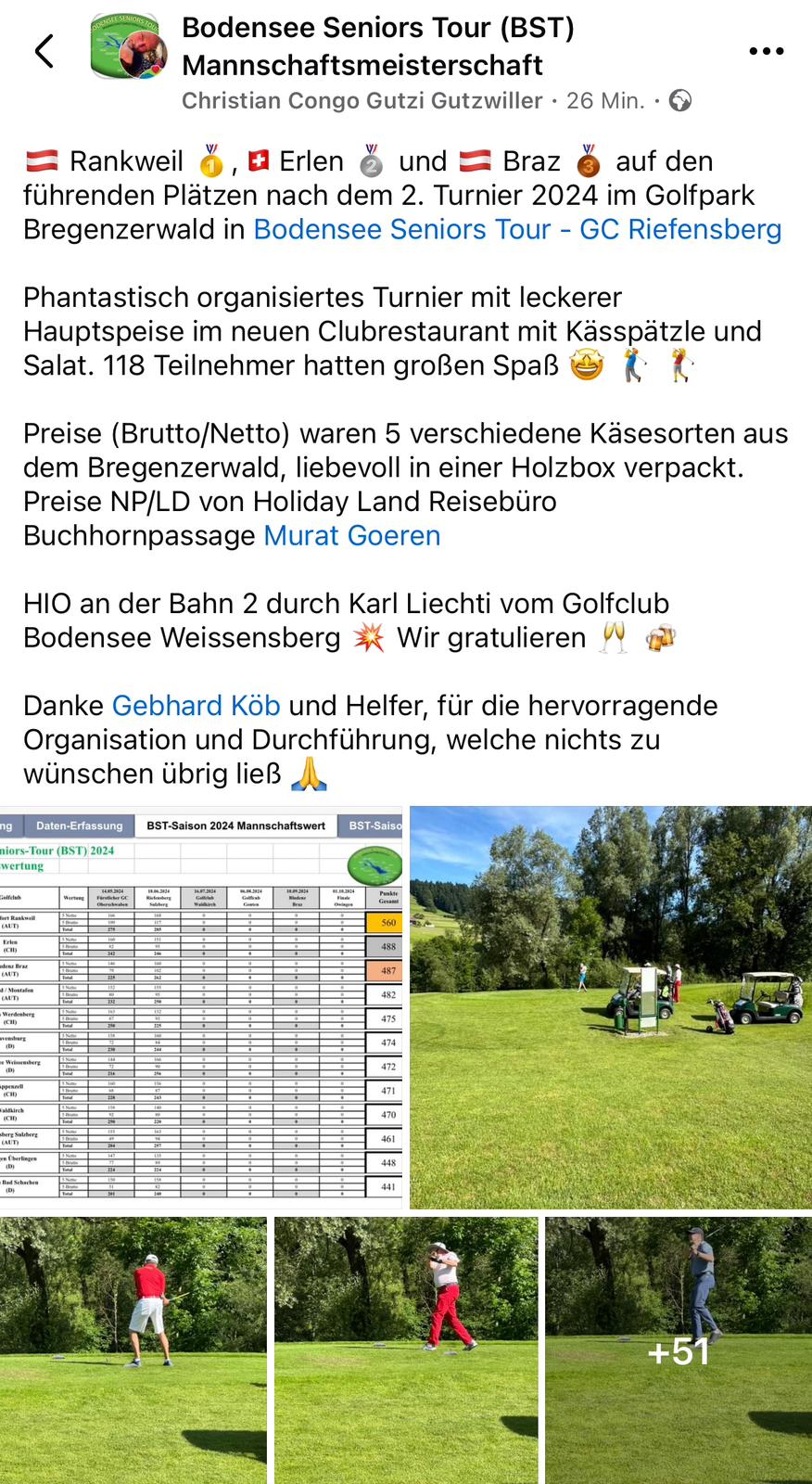Screen dimensions: 812x1484
Task: Open Bodensee Seniors Tour (BST) Mannschaftsmeisterschaft group
Action: 376,46
